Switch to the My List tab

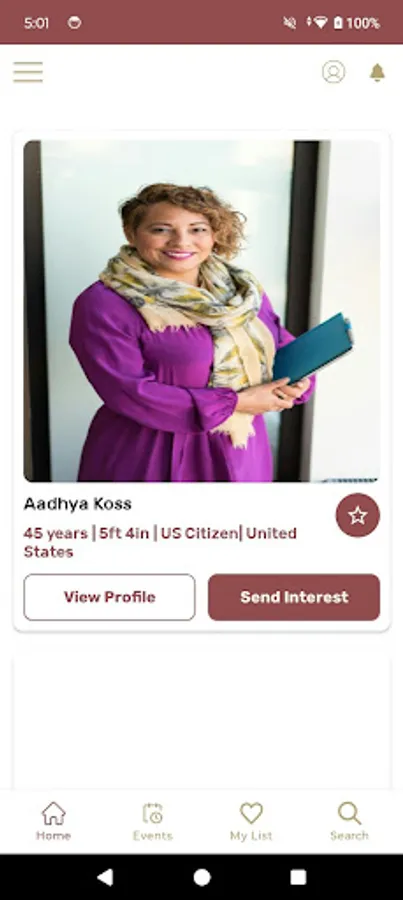coord(251,821)
